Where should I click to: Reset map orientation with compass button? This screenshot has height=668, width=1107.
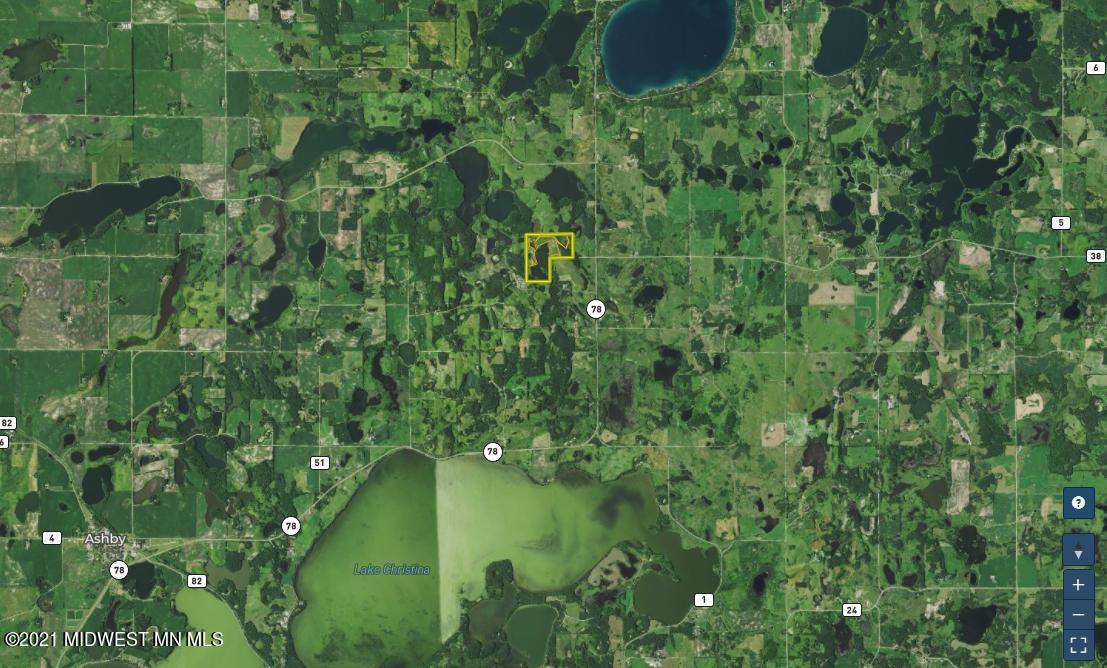click(1078, 551)
